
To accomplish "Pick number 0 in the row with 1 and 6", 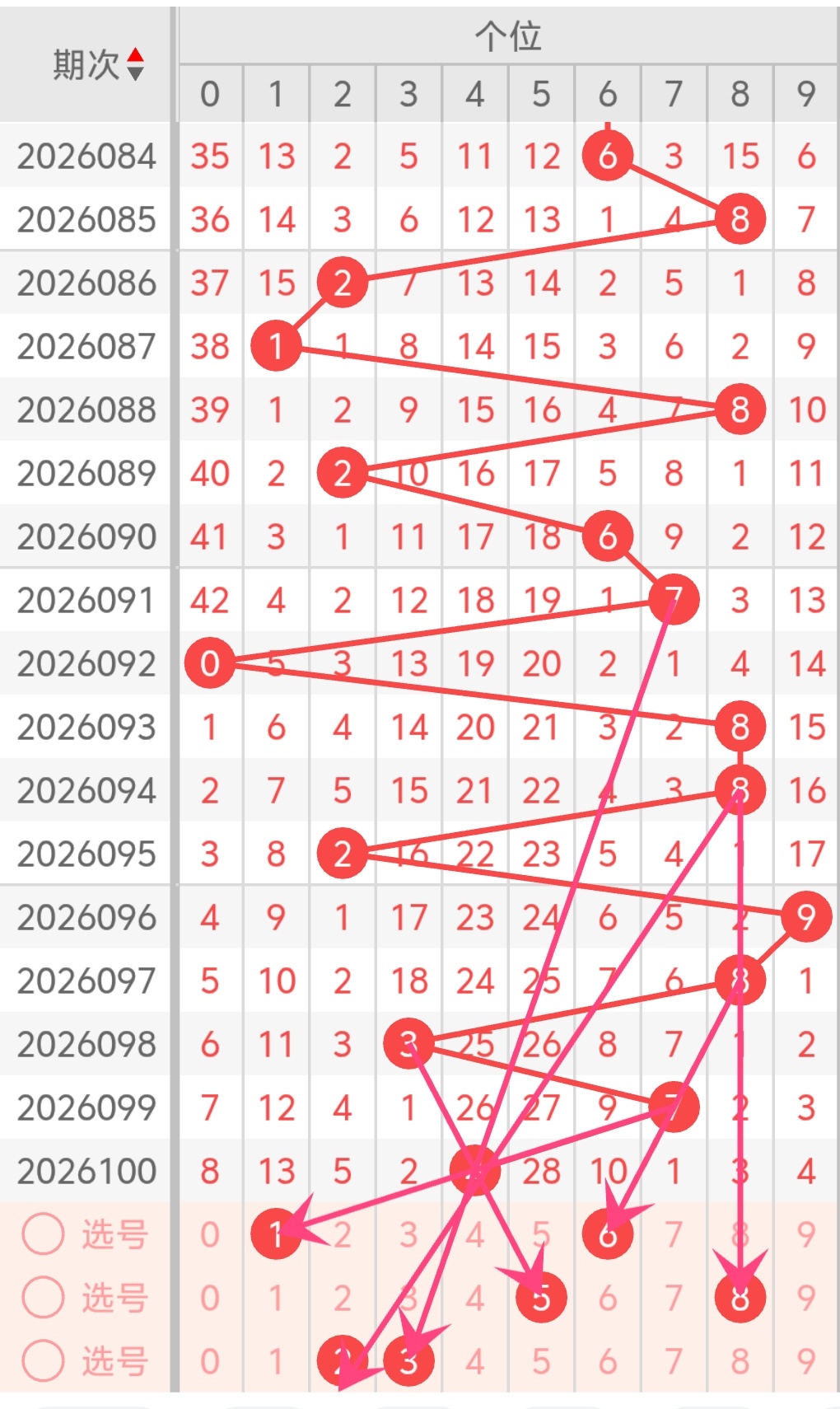I will click(x=210, y=1234).
